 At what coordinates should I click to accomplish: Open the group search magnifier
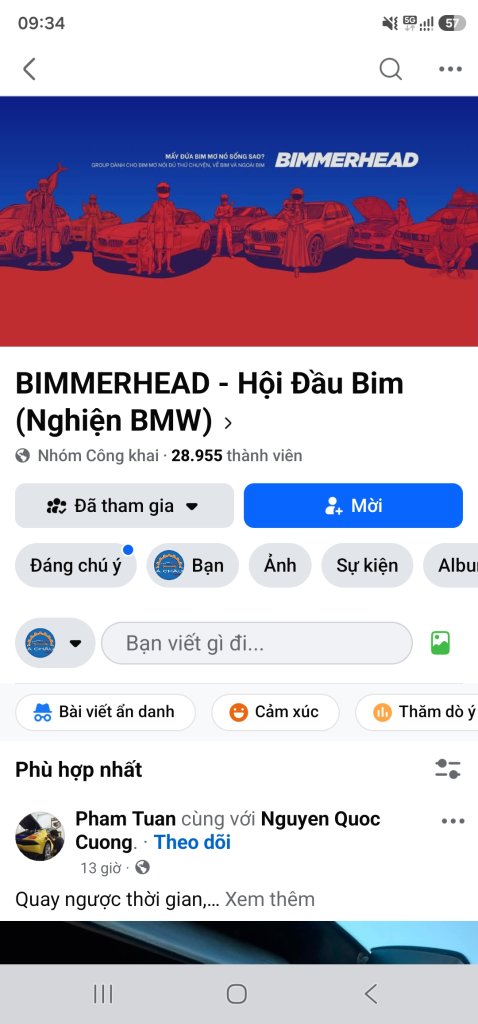pos(390,69)
